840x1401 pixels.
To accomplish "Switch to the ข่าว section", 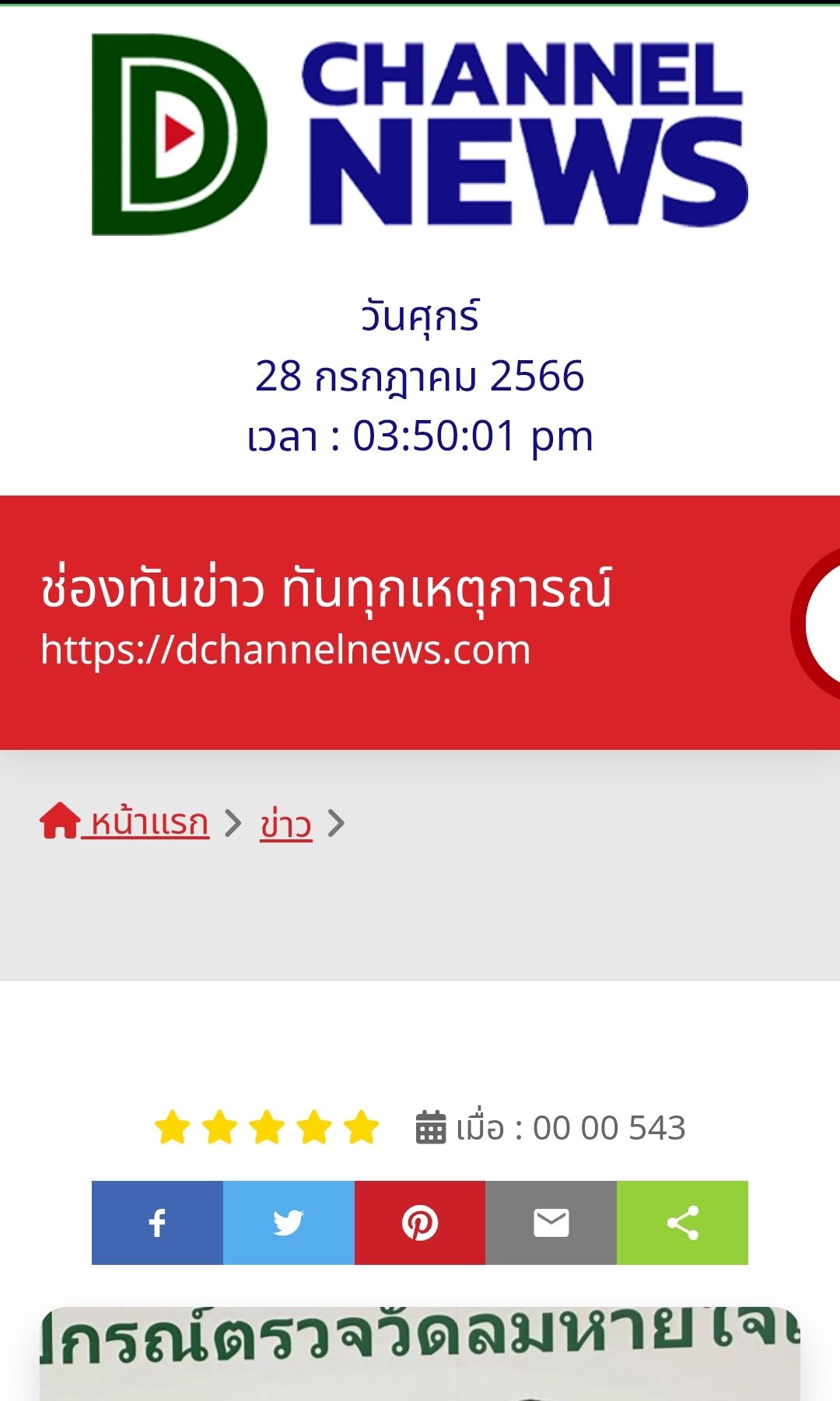I will coord(286,825).
